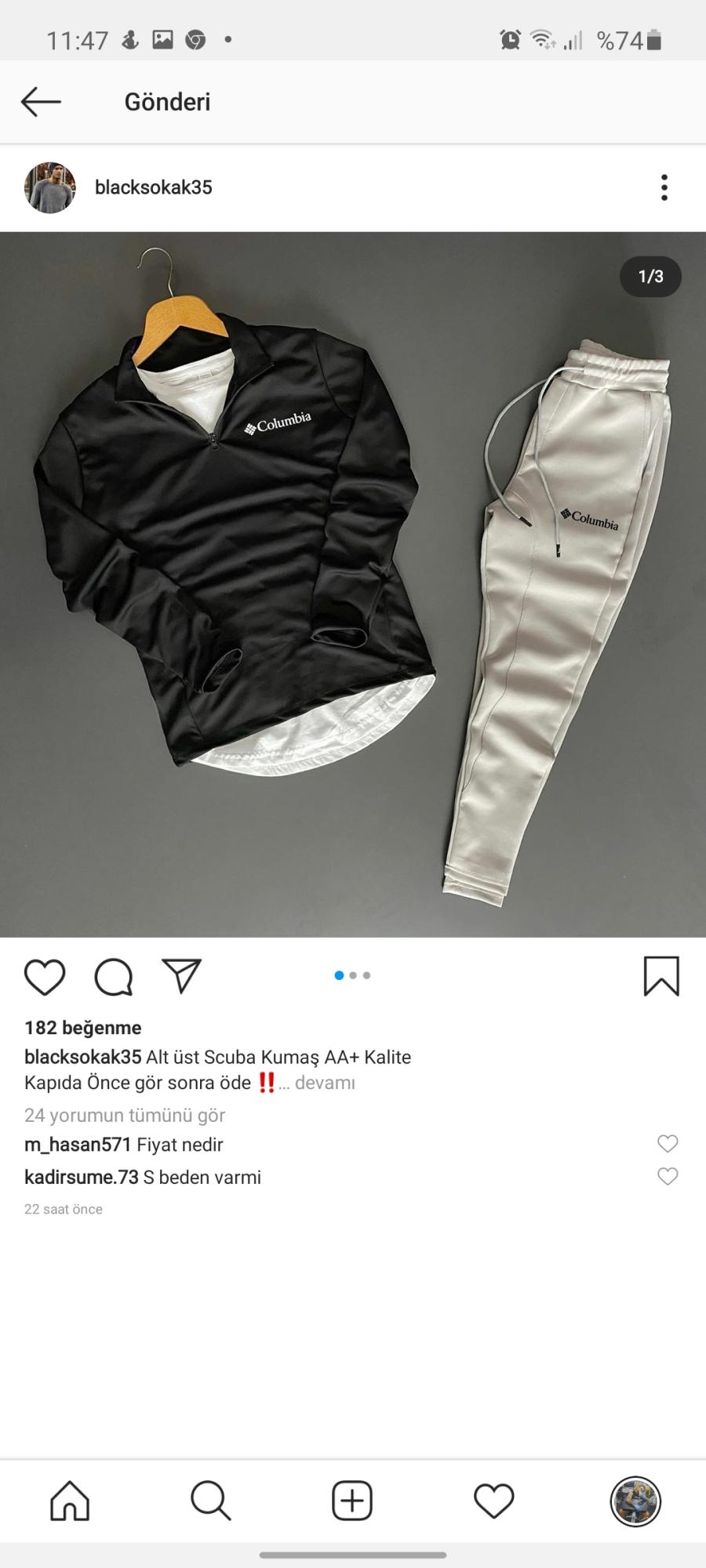Like kadirsume.73's comment
Screen dimensions: 706x1568
pyautogui.click(x=668, y=1177)
